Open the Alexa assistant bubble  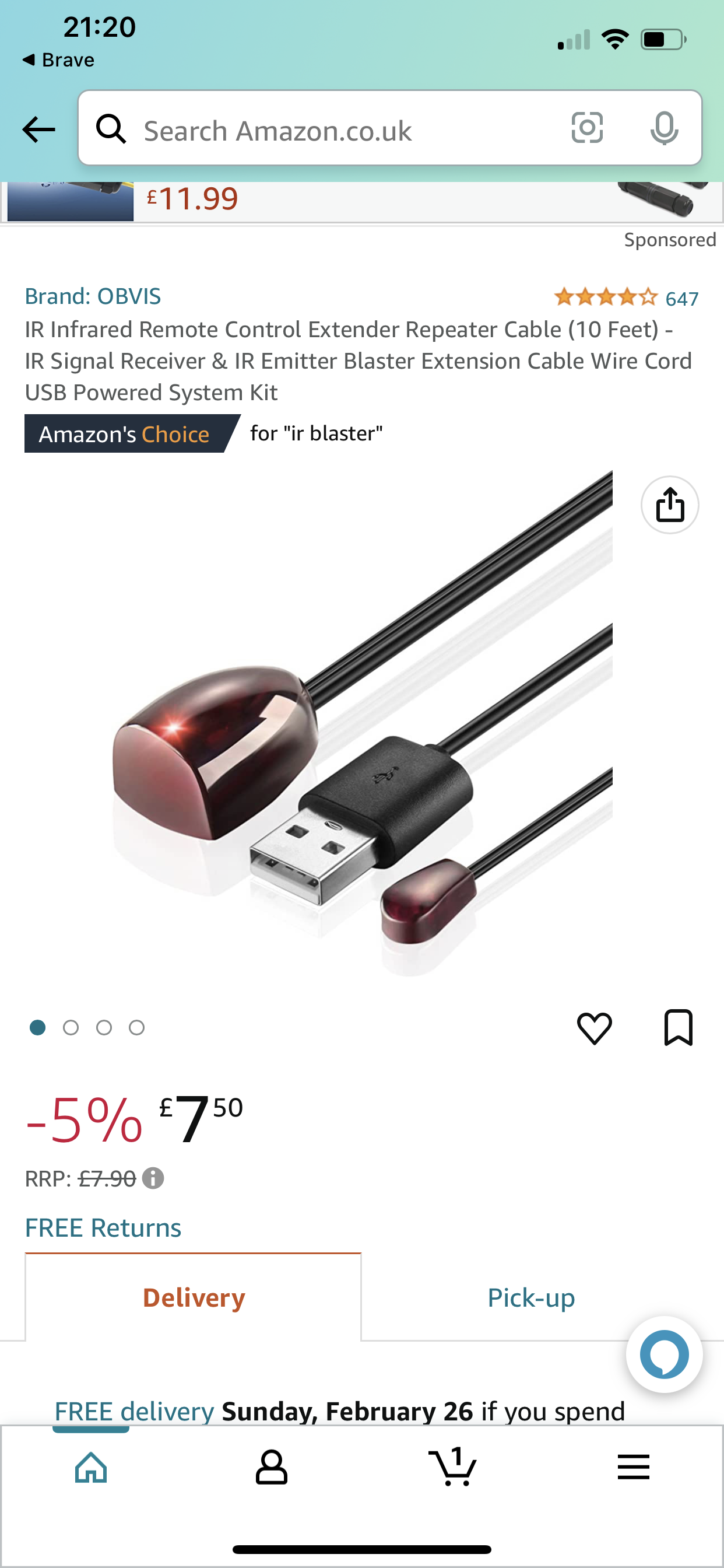(664, 1355)
